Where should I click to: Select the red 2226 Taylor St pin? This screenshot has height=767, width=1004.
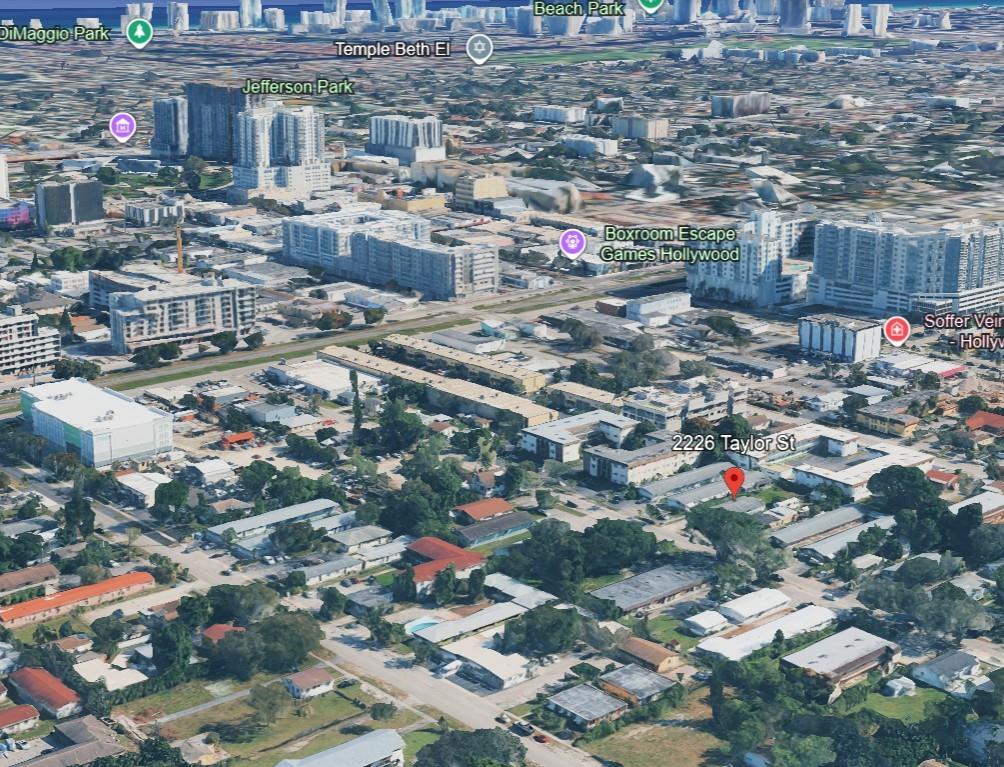tap(734, 481)
